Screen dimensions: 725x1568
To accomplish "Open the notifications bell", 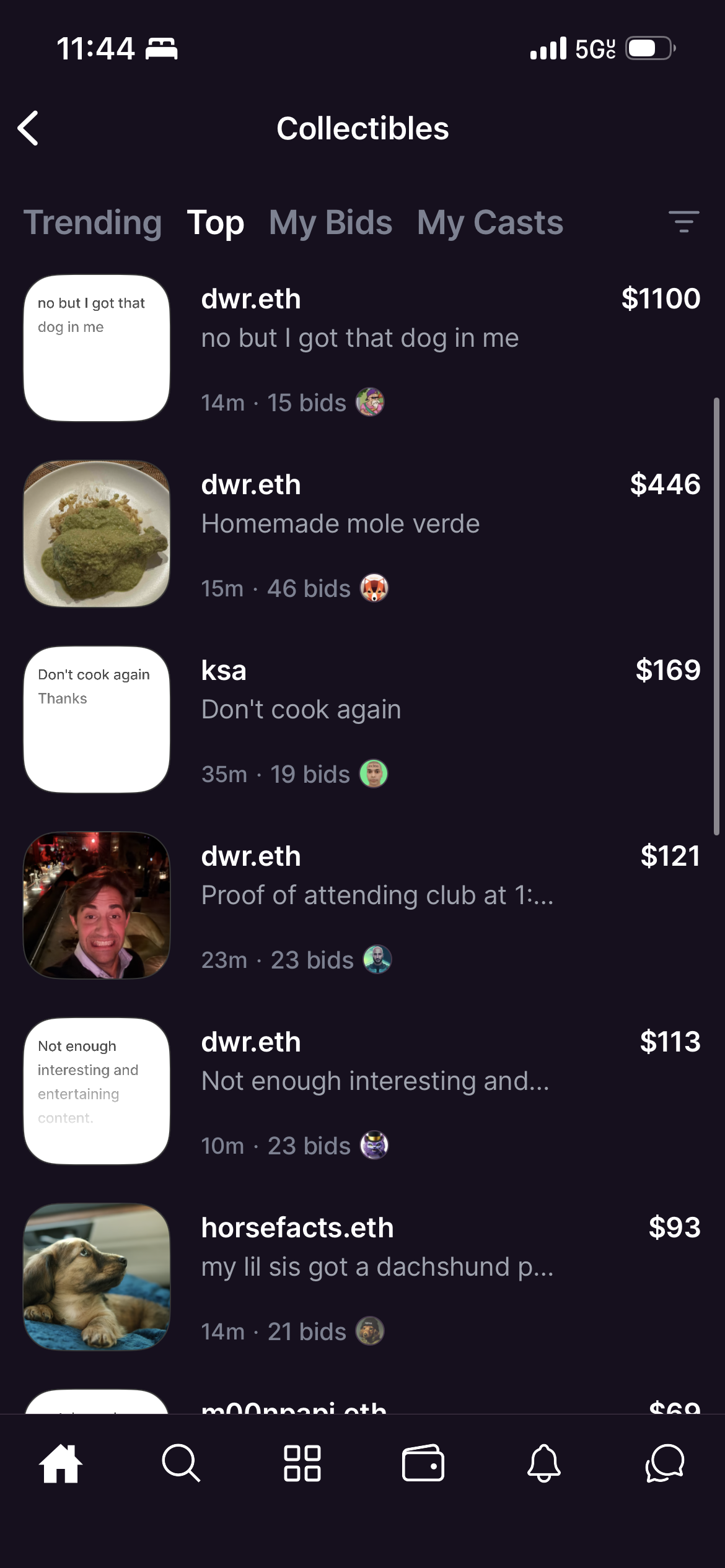I will point(544,1463).
